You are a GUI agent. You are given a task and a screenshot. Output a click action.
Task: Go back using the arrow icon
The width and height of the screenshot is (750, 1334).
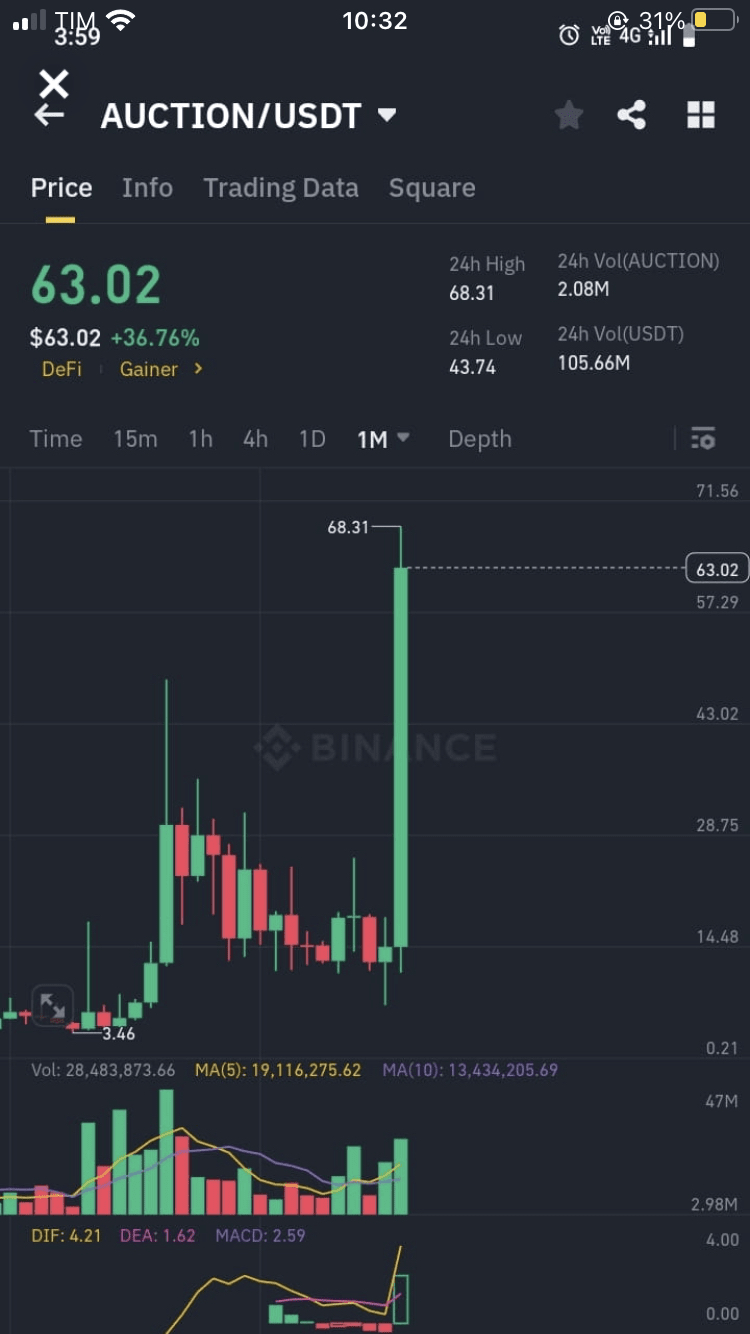coord(48,116)
